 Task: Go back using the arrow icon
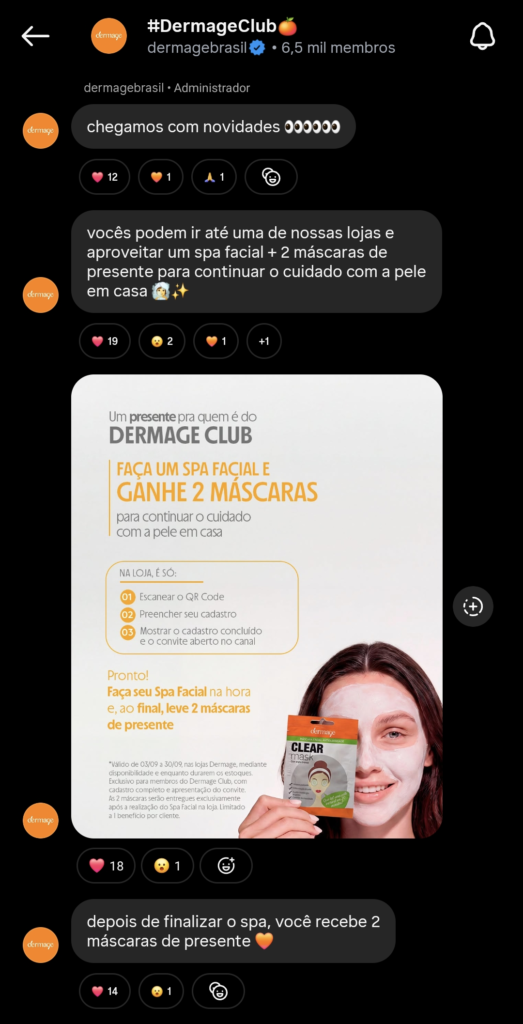[x=35, y=37]
